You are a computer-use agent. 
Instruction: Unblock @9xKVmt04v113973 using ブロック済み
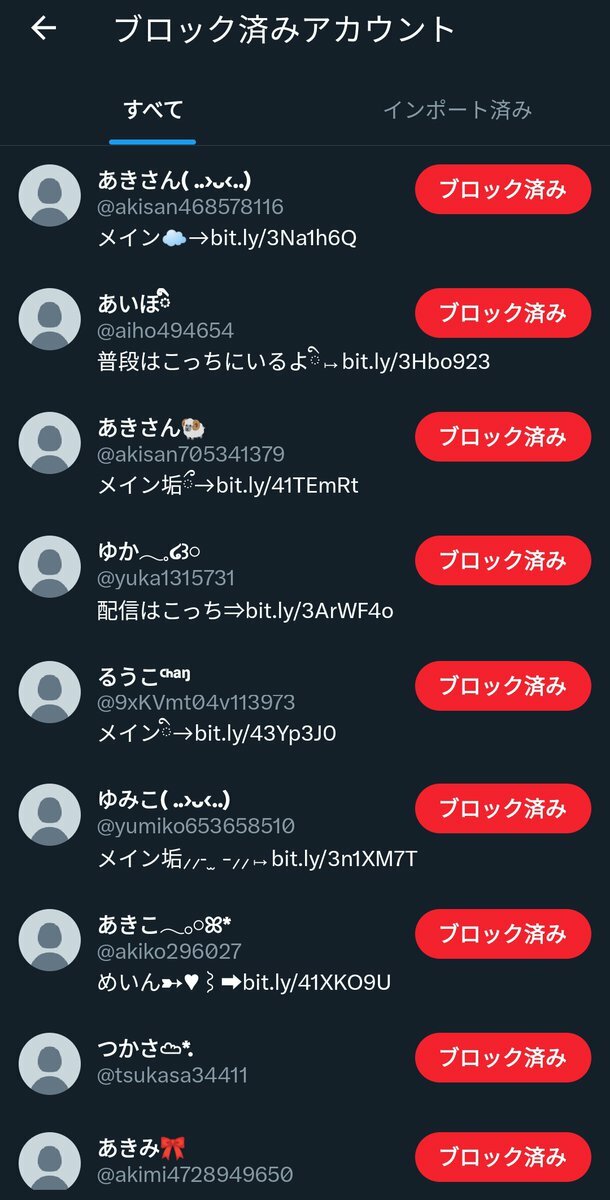click(503, 685)
